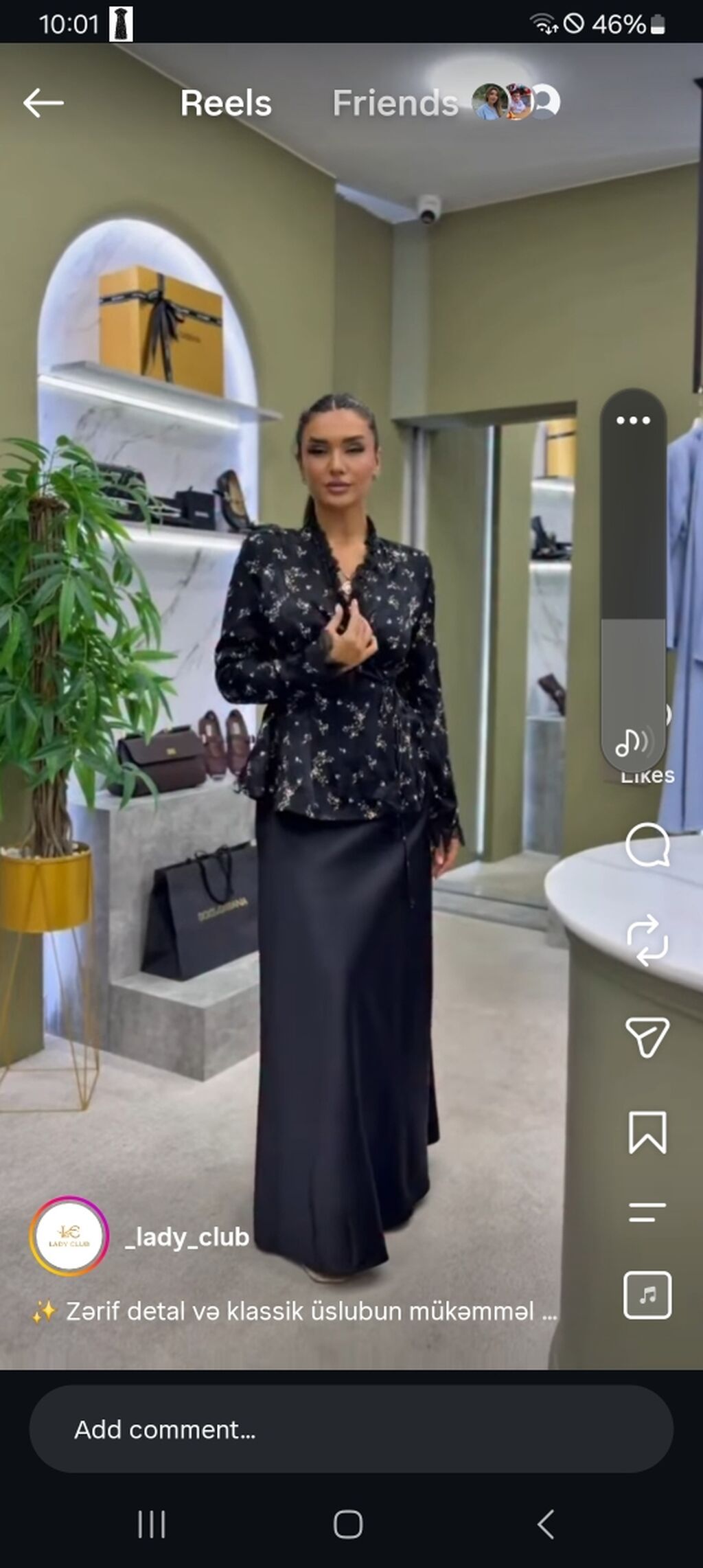This screenshot has width=703, height=1568.
Task: Expand the caption starting with Zərif detal
Action: point(295,1311)
